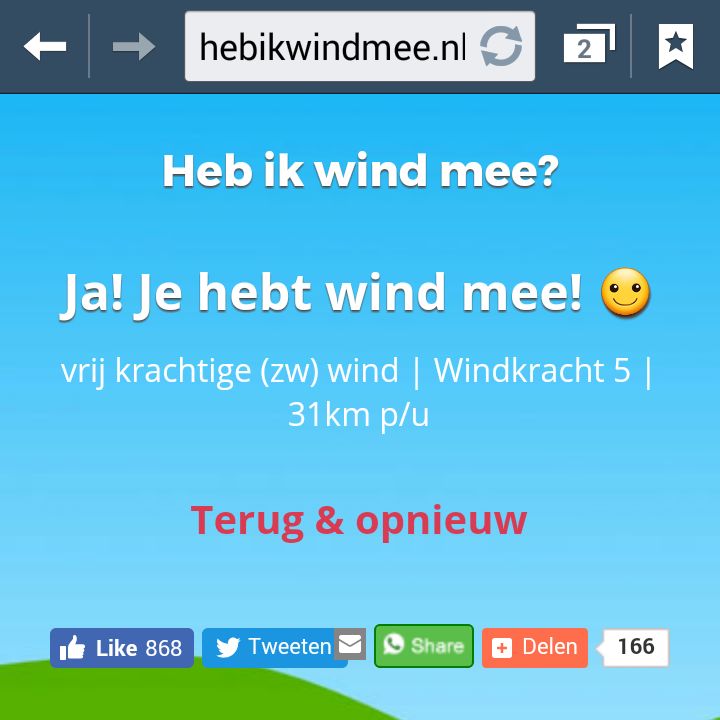Viewport: 720px width, 720px height.
Task: Open the Delen sharing options
Action: click(535, 647)
